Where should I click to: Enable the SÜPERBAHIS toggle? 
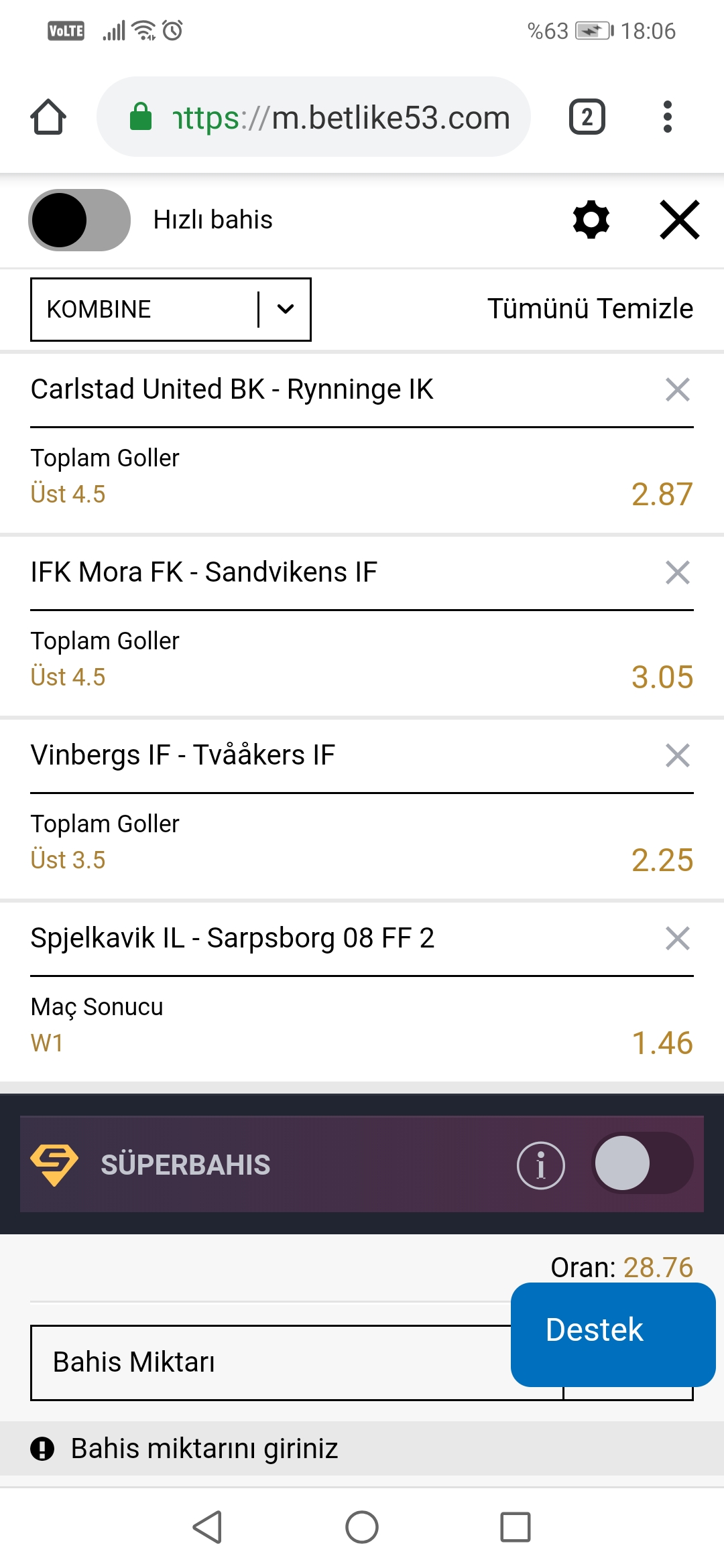click(x=642, y=1163)
